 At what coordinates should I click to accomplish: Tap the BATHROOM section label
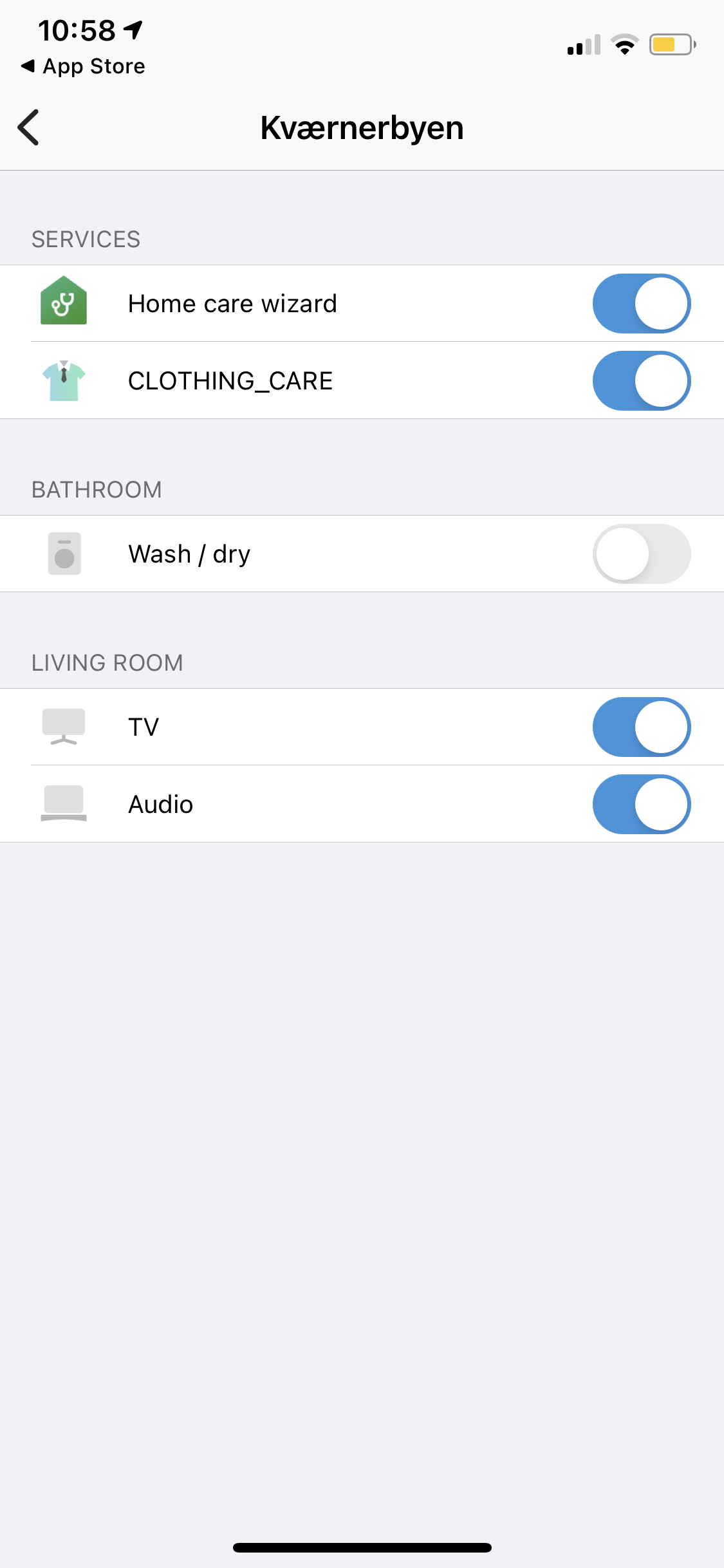click(97, 489)
